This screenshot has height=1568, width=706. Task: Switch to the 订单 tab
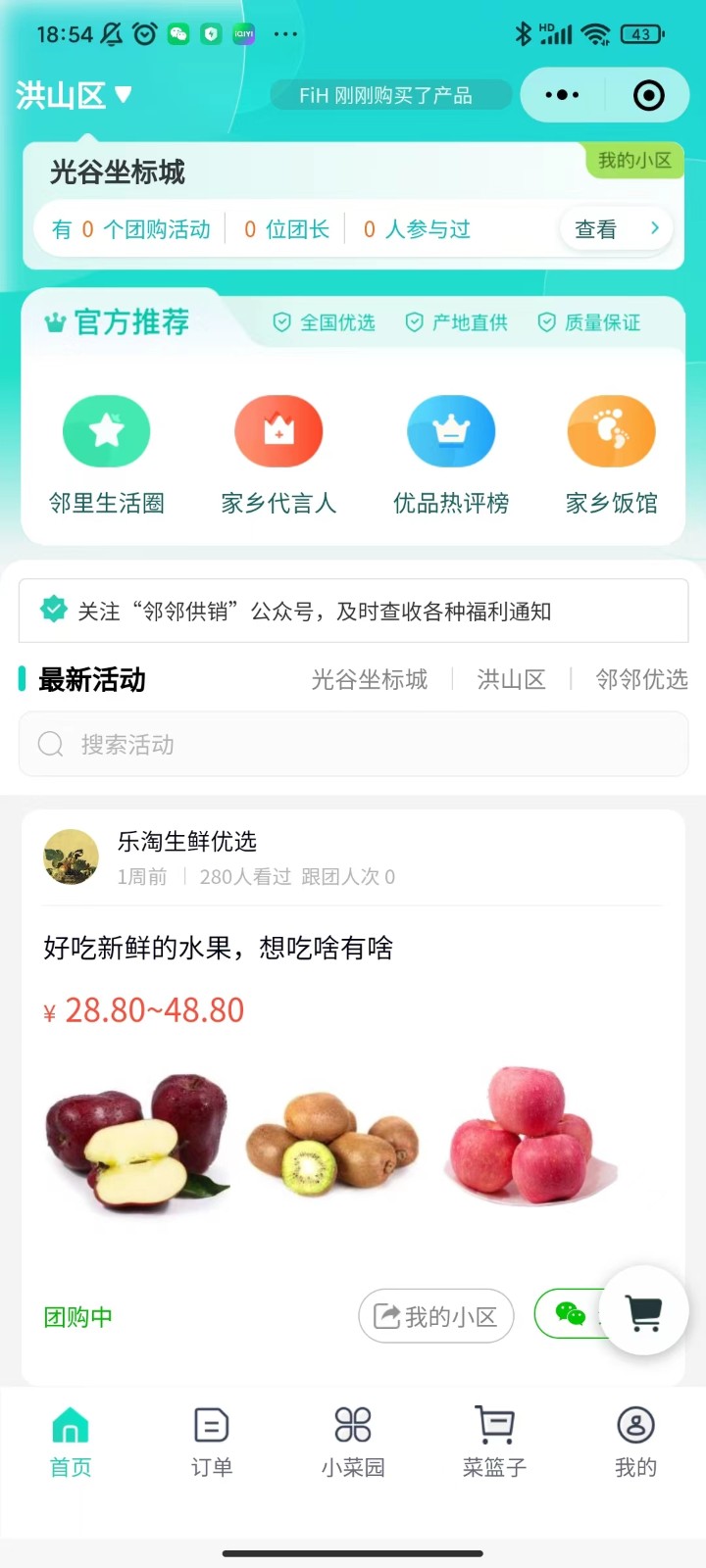pos(212,1442)
